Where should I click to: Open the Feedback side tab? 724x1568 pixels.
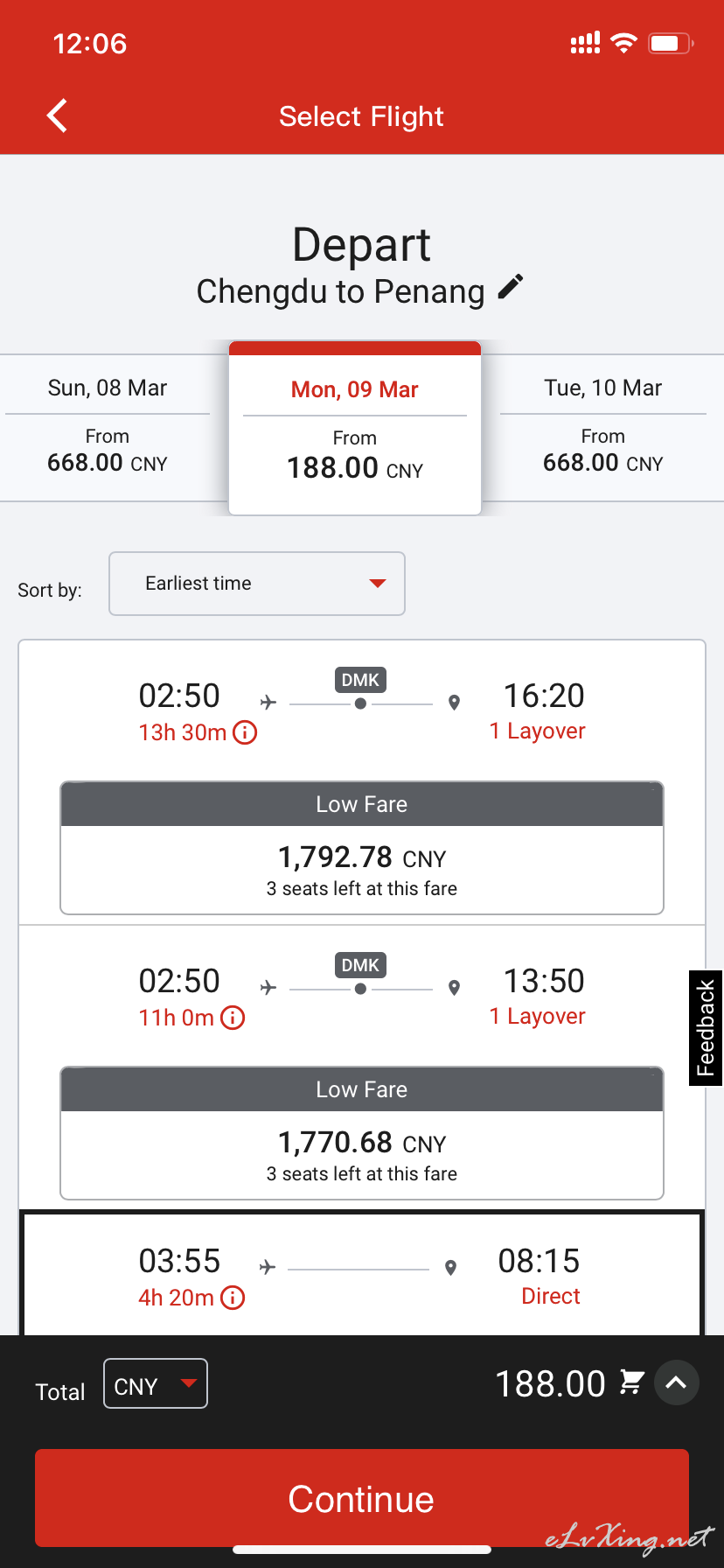pos(706,1028)
